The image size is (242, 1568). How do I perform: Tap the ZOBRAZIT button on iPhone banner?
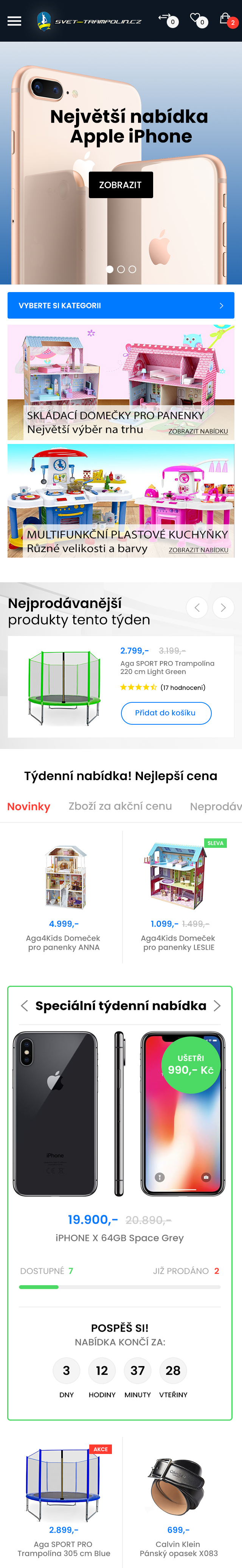120,185
